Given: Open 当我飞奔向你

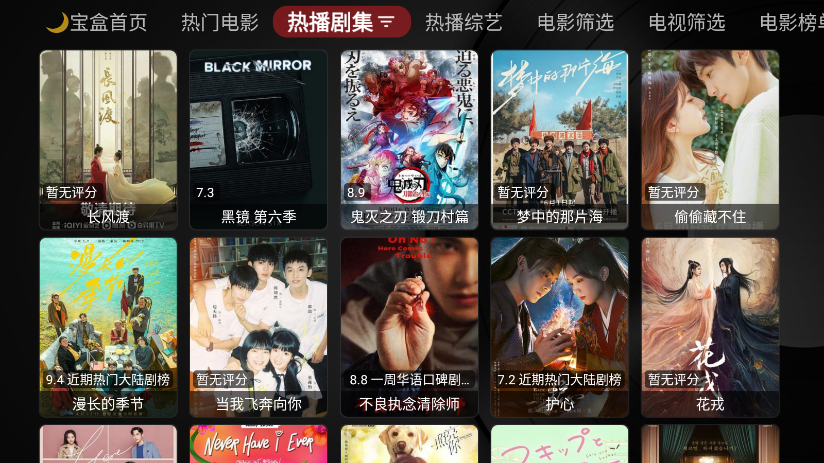Looking at the screenshot, I should [x=258, y=327].
